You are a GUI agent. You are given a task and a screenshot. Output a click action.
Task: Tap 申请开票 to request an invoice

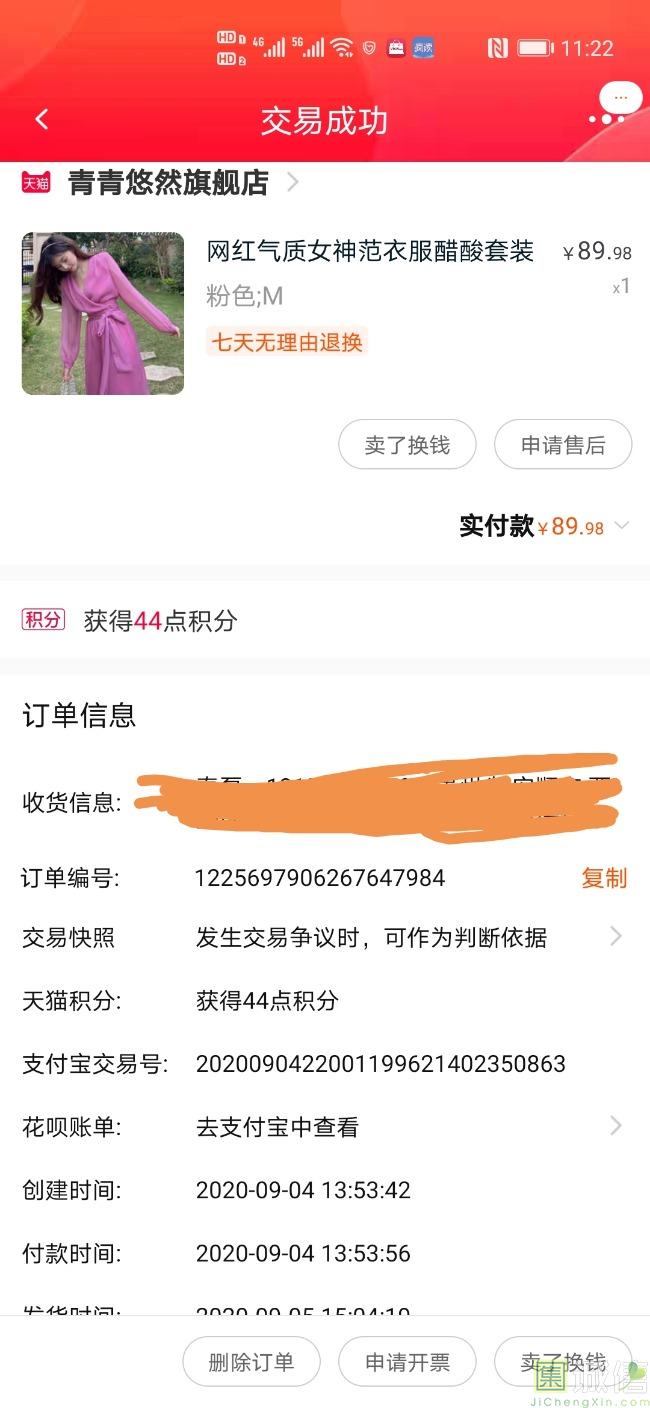click(407, 1362)
